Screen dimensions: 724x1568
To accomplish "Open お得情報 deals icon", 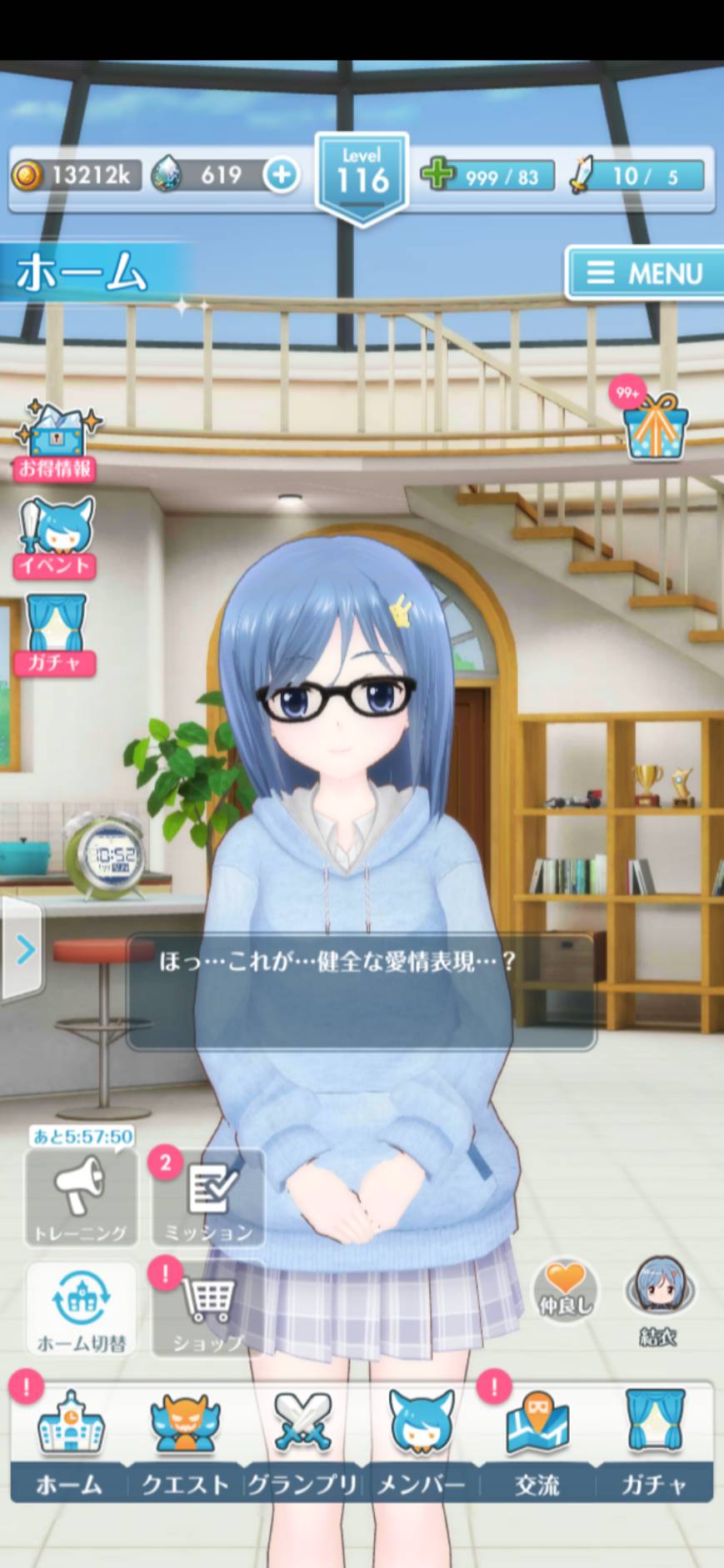I will pos(56,441).
